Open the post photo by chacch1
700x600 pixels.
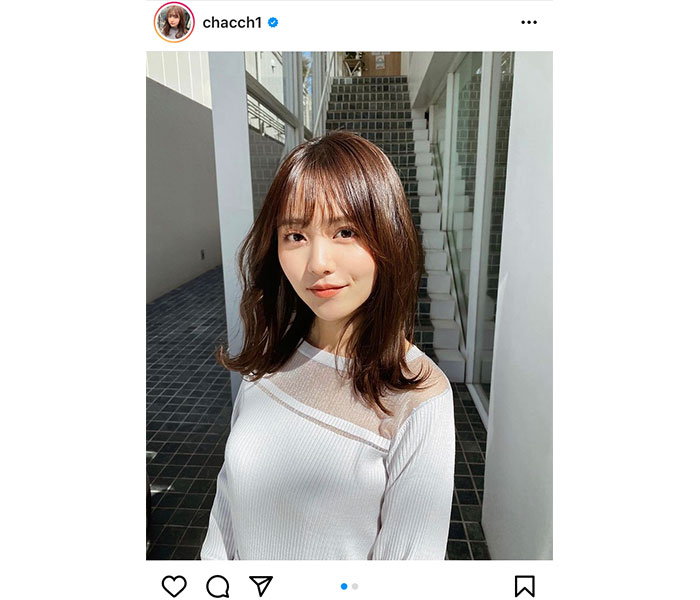[349, 305]
